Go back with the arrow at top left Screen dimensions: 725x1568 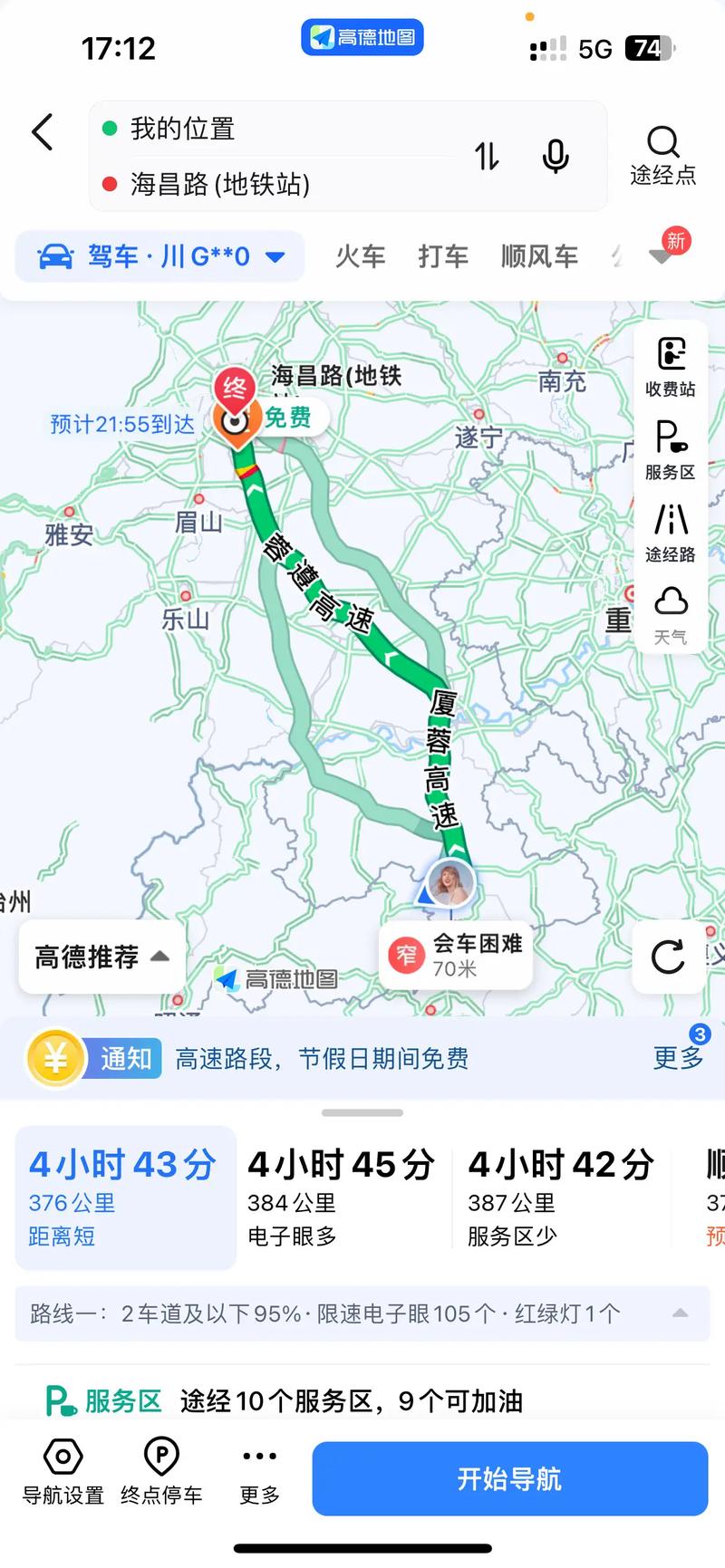pos(43,131)
